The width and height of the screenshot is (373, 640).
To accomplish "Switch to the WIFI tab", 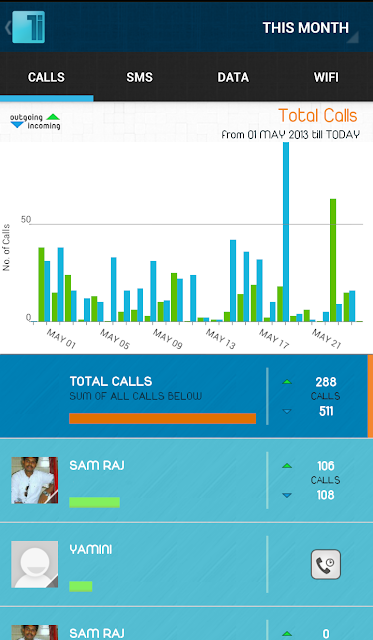I will pyautogui.click(x=326, y=77).
